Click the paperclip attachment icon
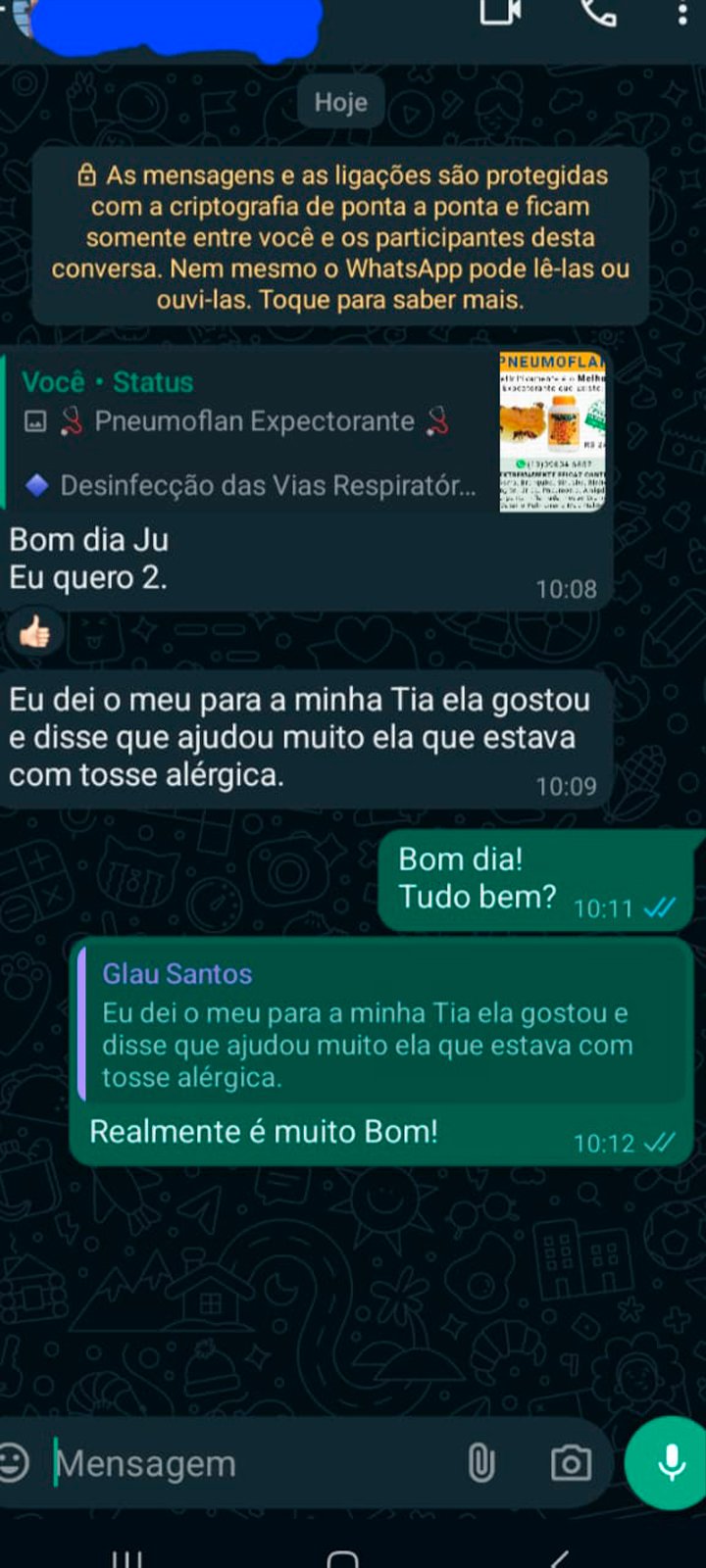The width and height of the screenshot is (706, 1568). tap(480, 1462)
